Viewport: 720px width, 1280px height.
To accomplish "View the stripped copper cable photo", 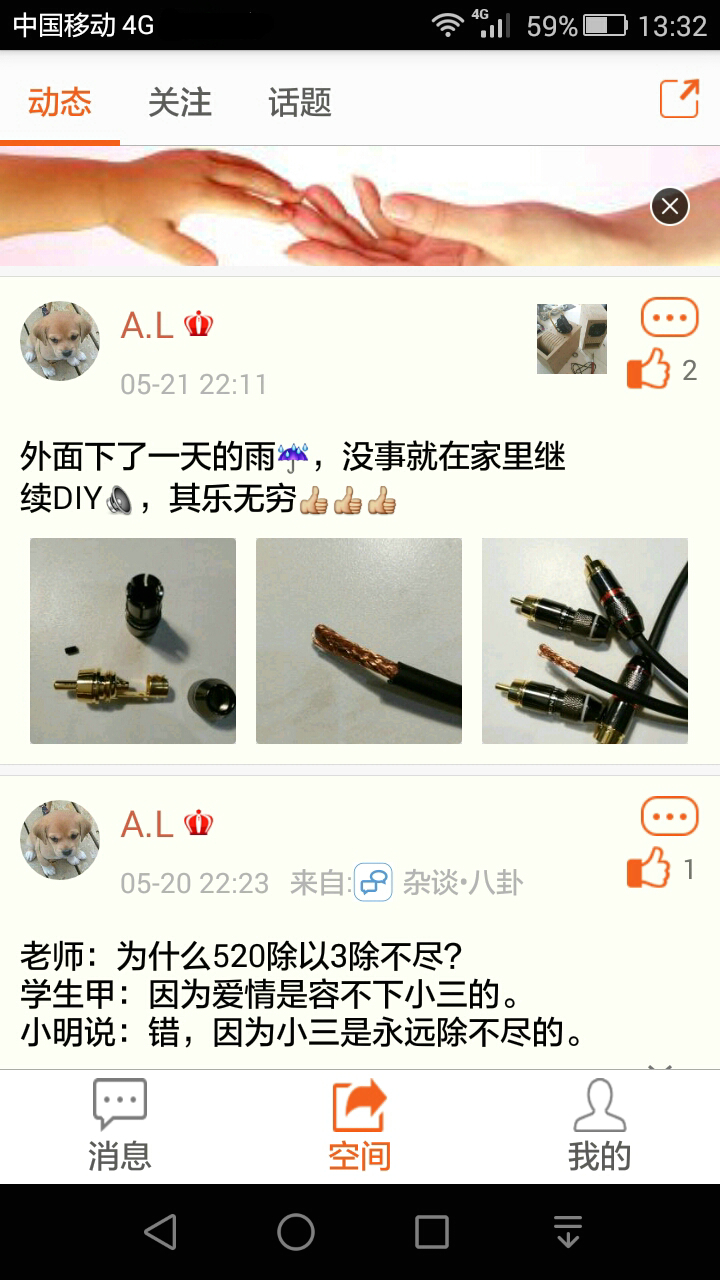I will [359, 641].
